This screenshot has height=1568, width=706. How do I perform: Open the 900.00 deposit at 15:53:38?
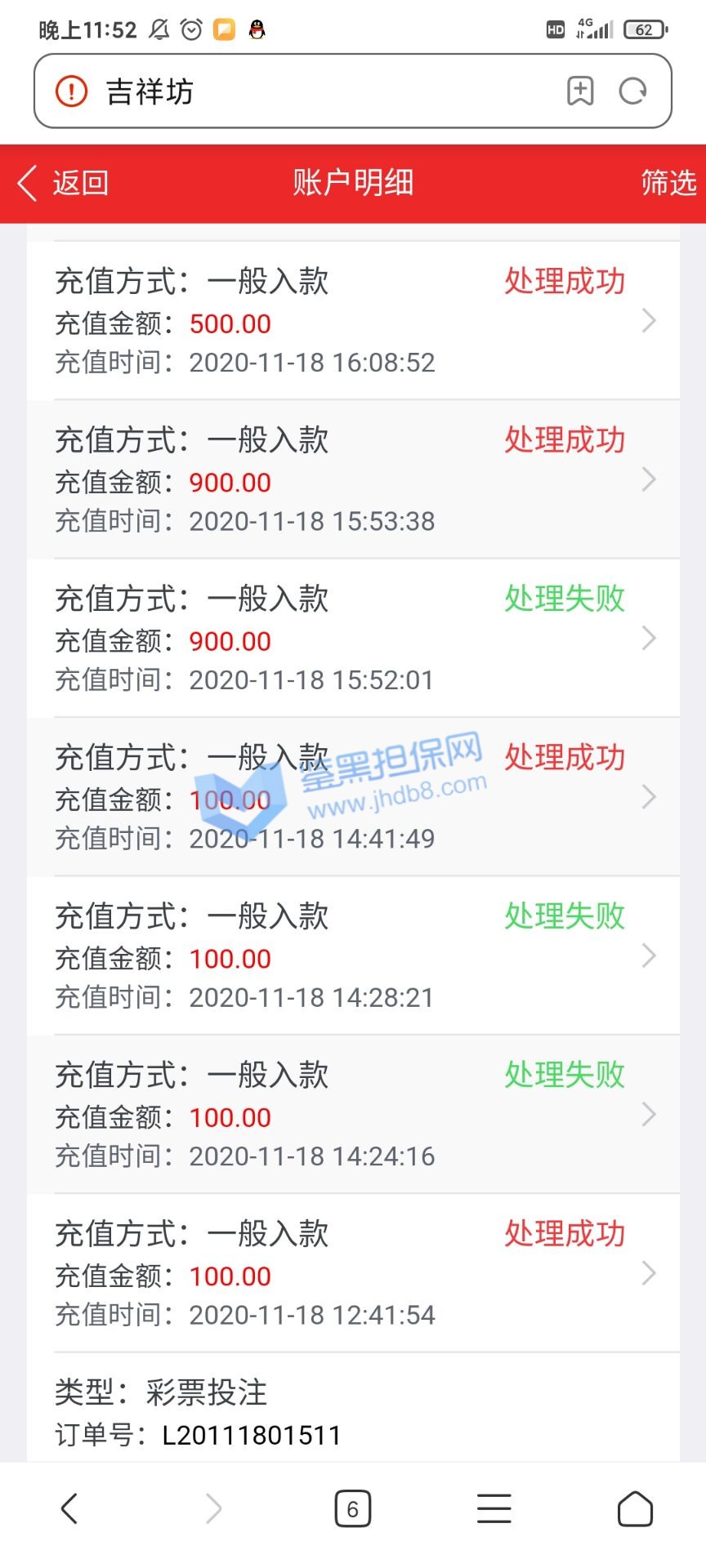click(x=353, y=479)
